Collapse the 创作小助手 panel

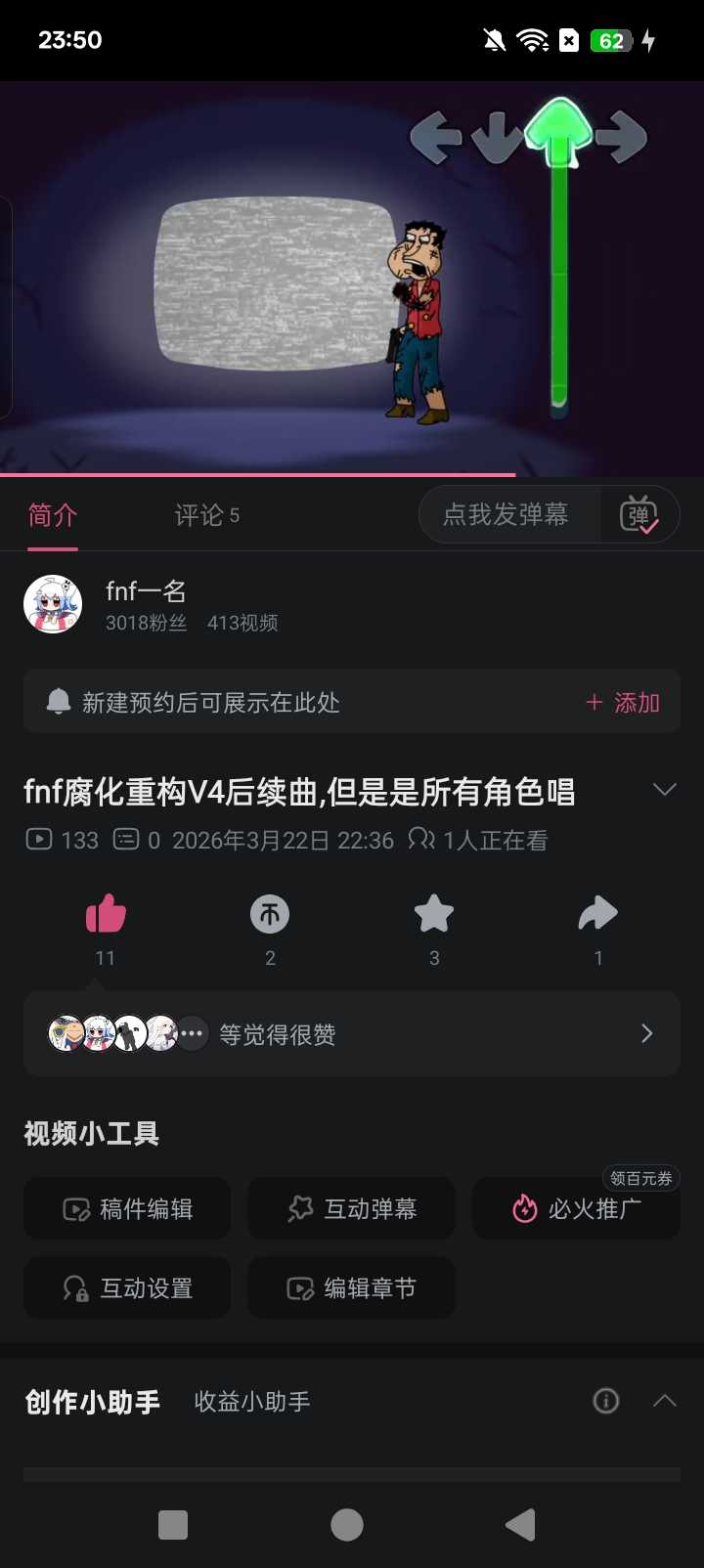[x=665, y=1401]
